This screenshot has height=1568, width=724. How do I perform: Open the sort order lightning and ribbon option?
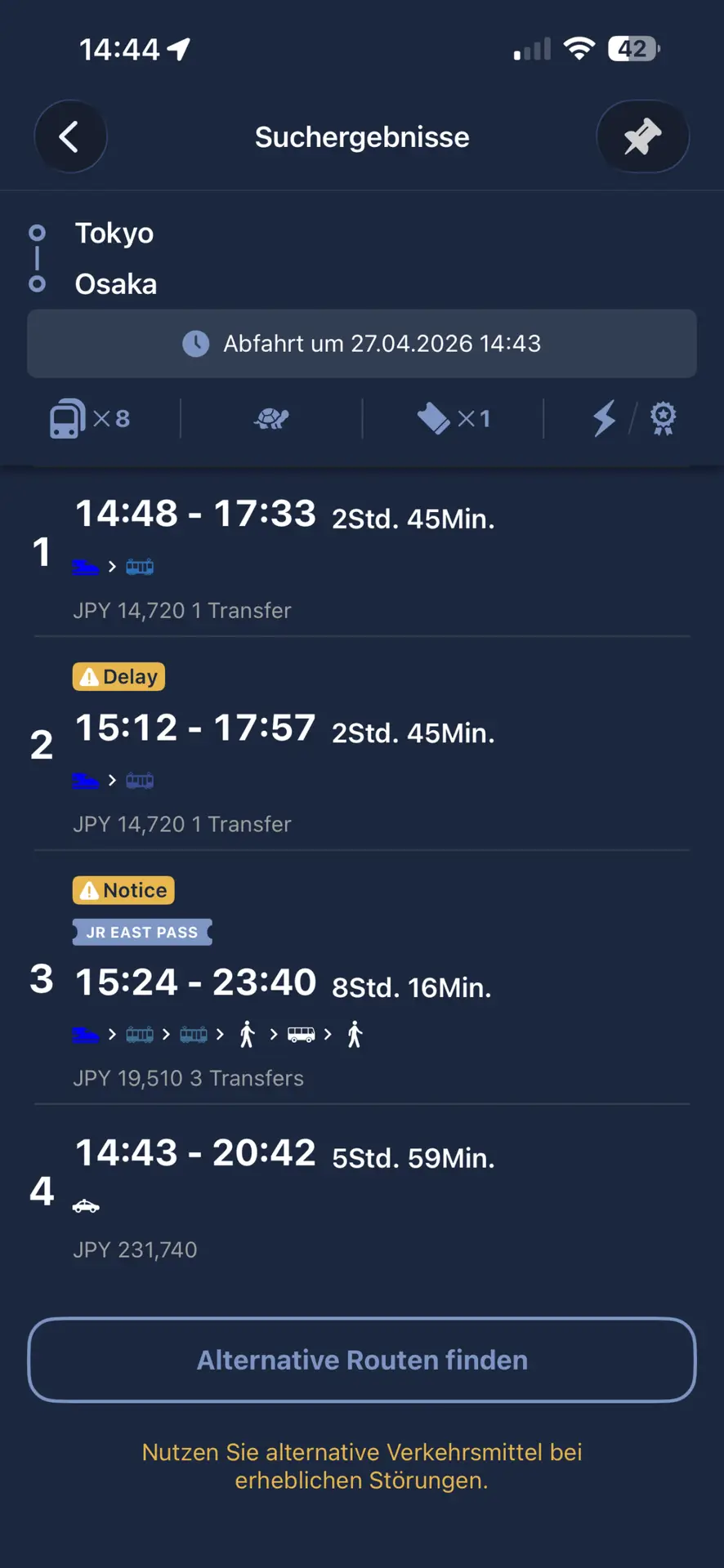[x=633, y=419]
